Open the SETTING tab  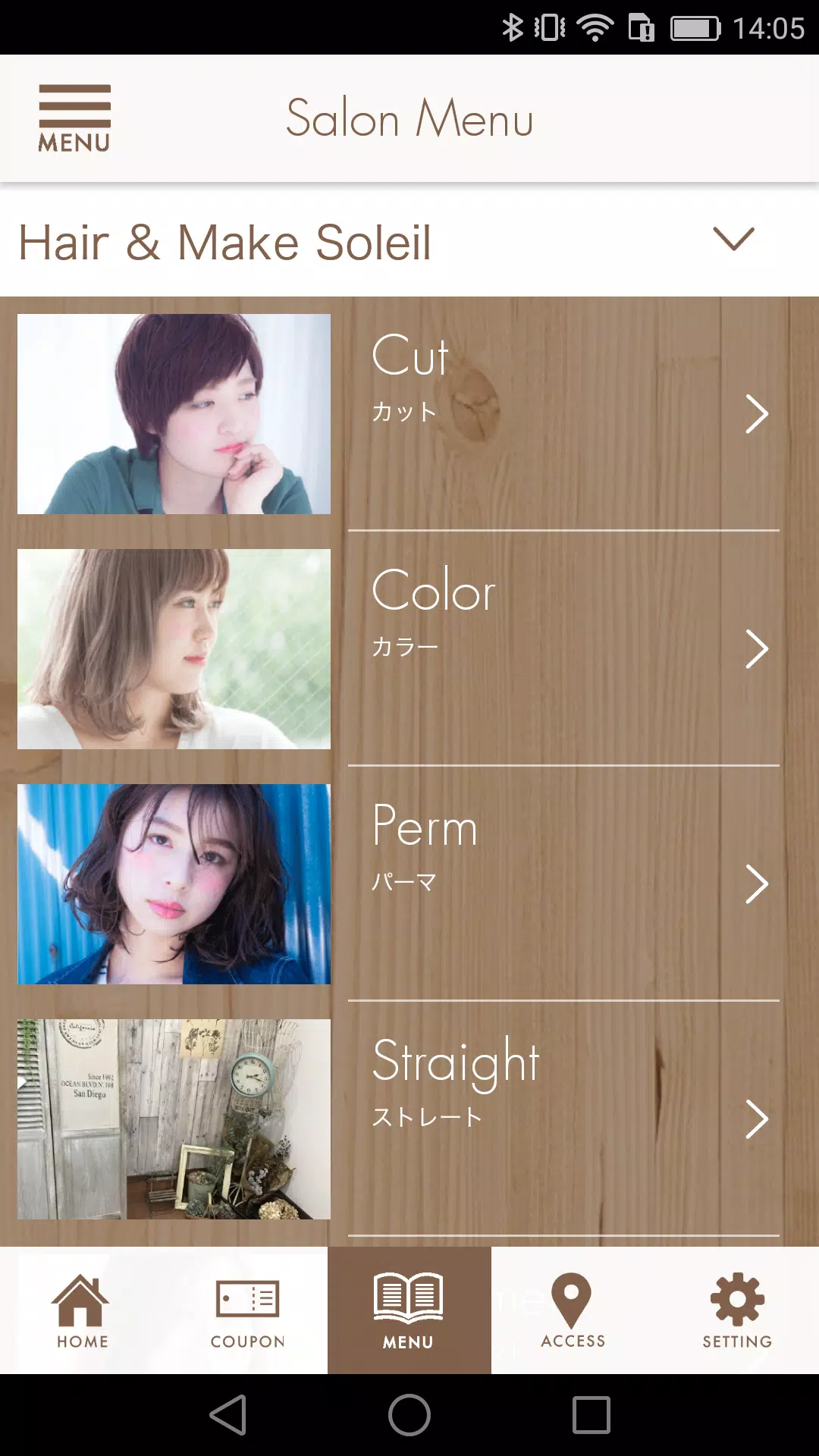737,1311
